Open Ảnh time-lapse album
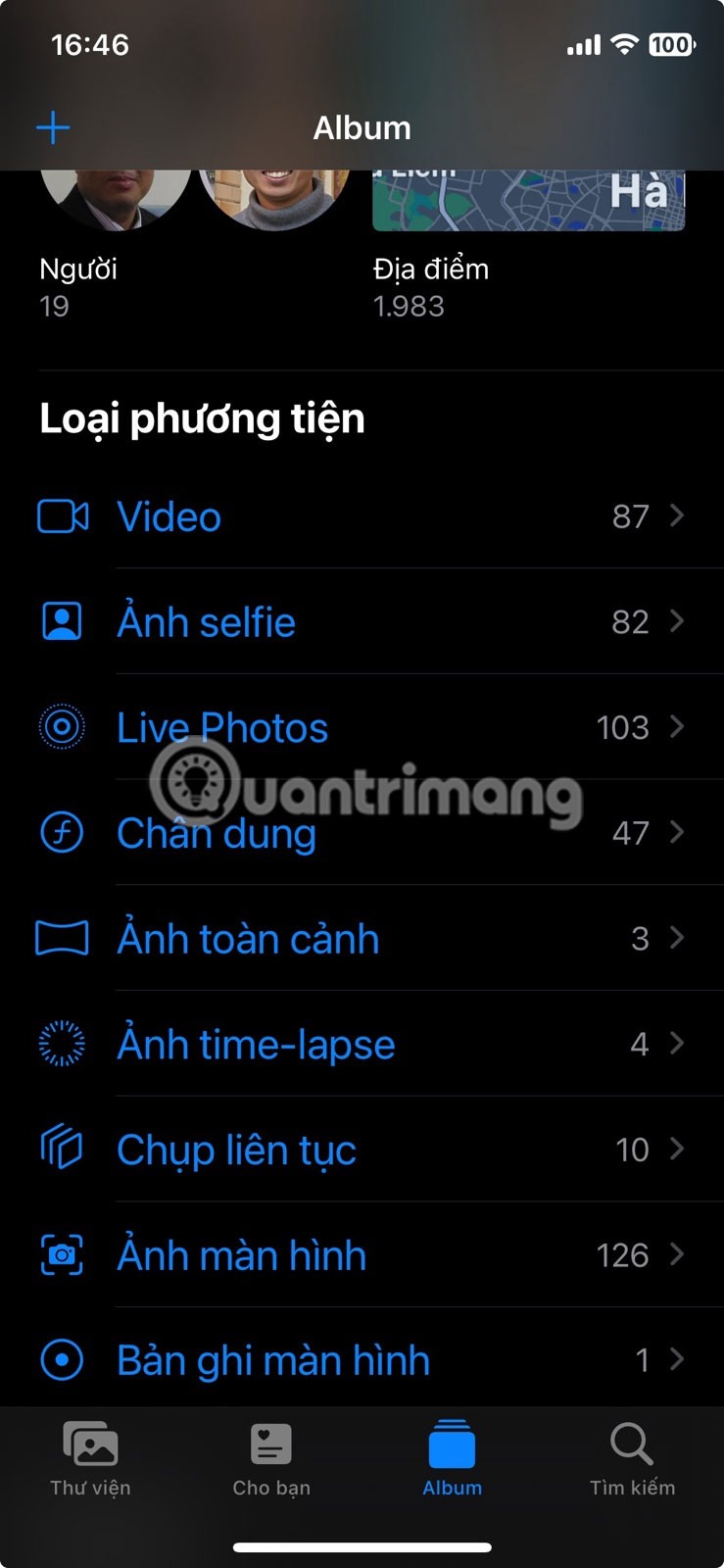The width and height of the screenshot is (724, 1568). pyautogui.click(x=361, y=1045)
